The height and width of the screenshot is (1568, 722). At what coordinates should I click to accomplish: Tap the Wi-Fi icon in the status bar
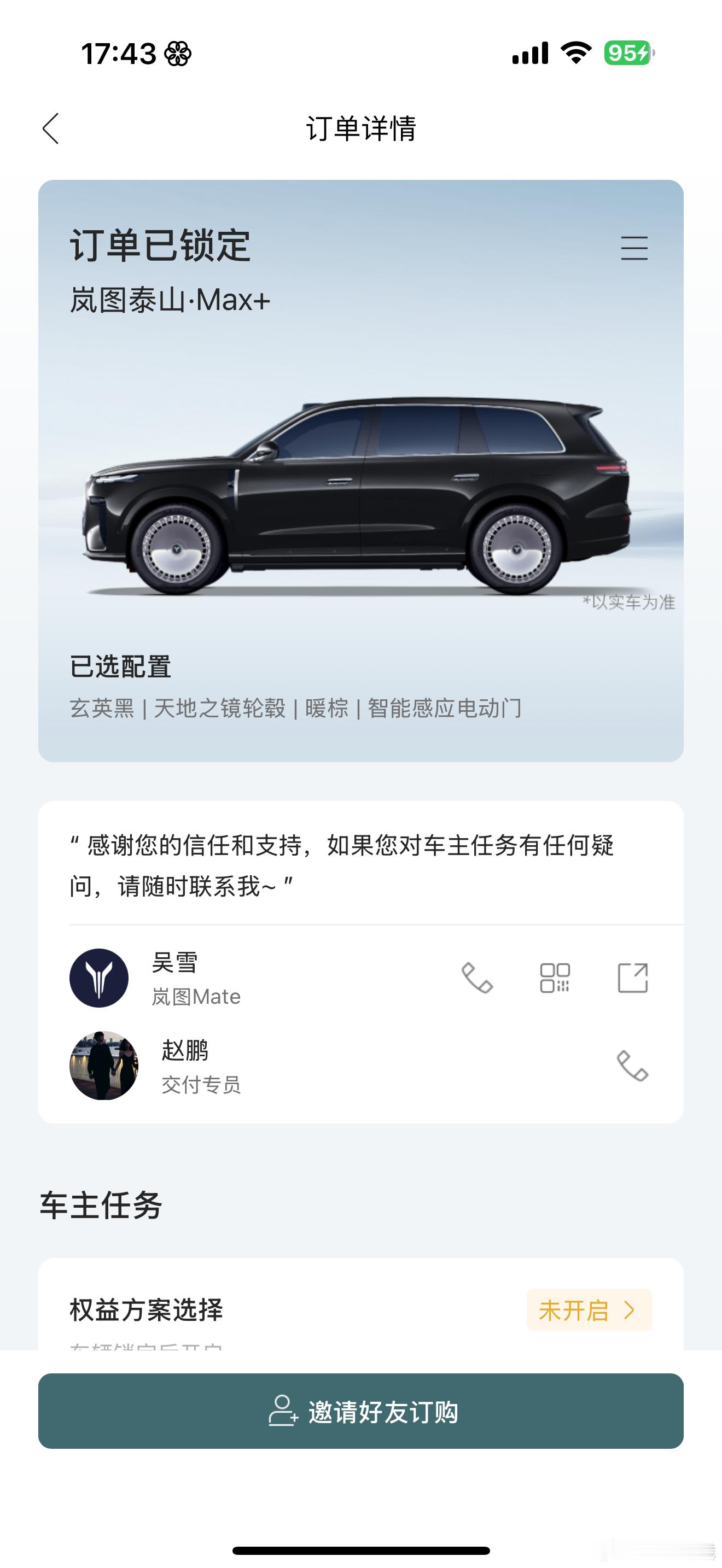pyautogui.click(x=577, y=54)
